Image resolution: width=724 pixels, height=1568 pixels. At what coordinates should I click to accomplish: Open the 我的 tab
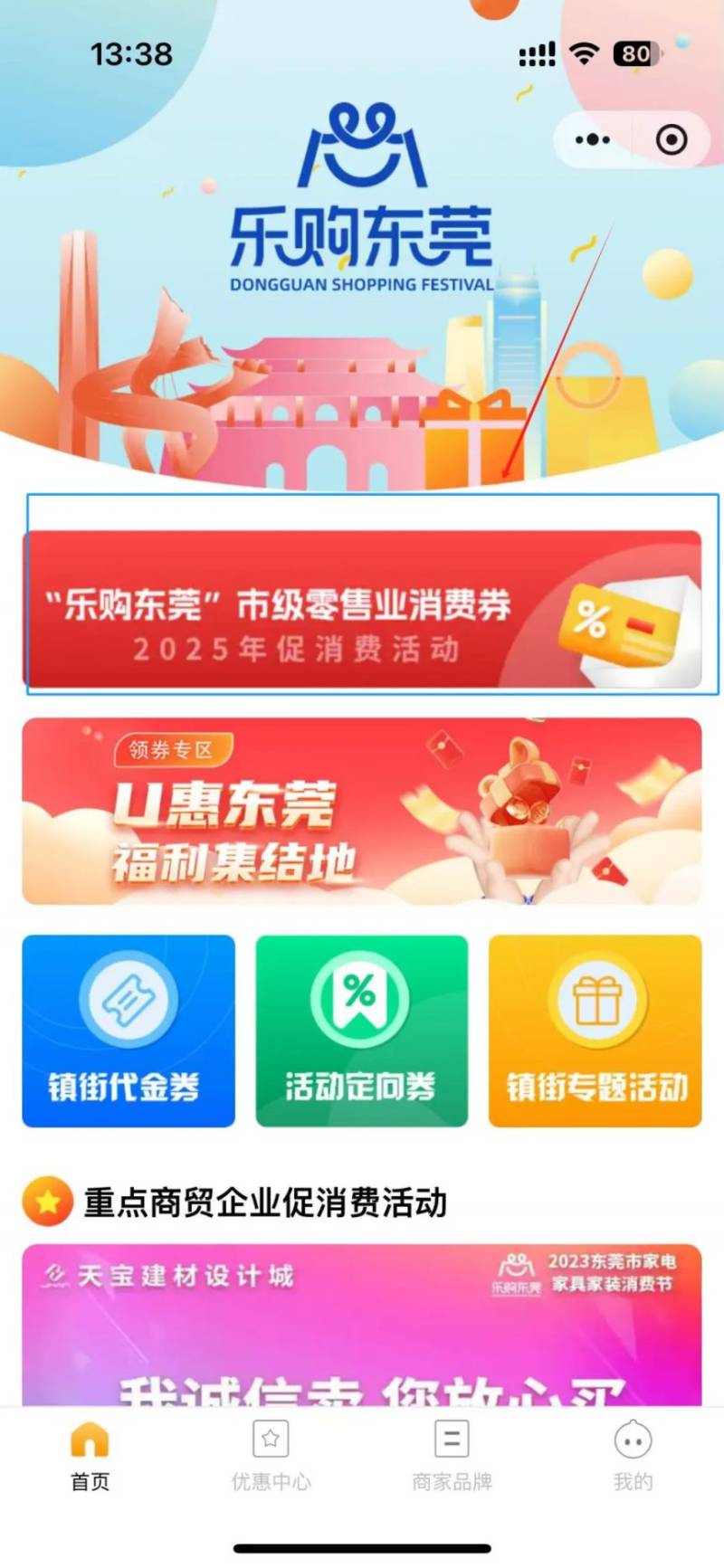tap(633, 1456)
